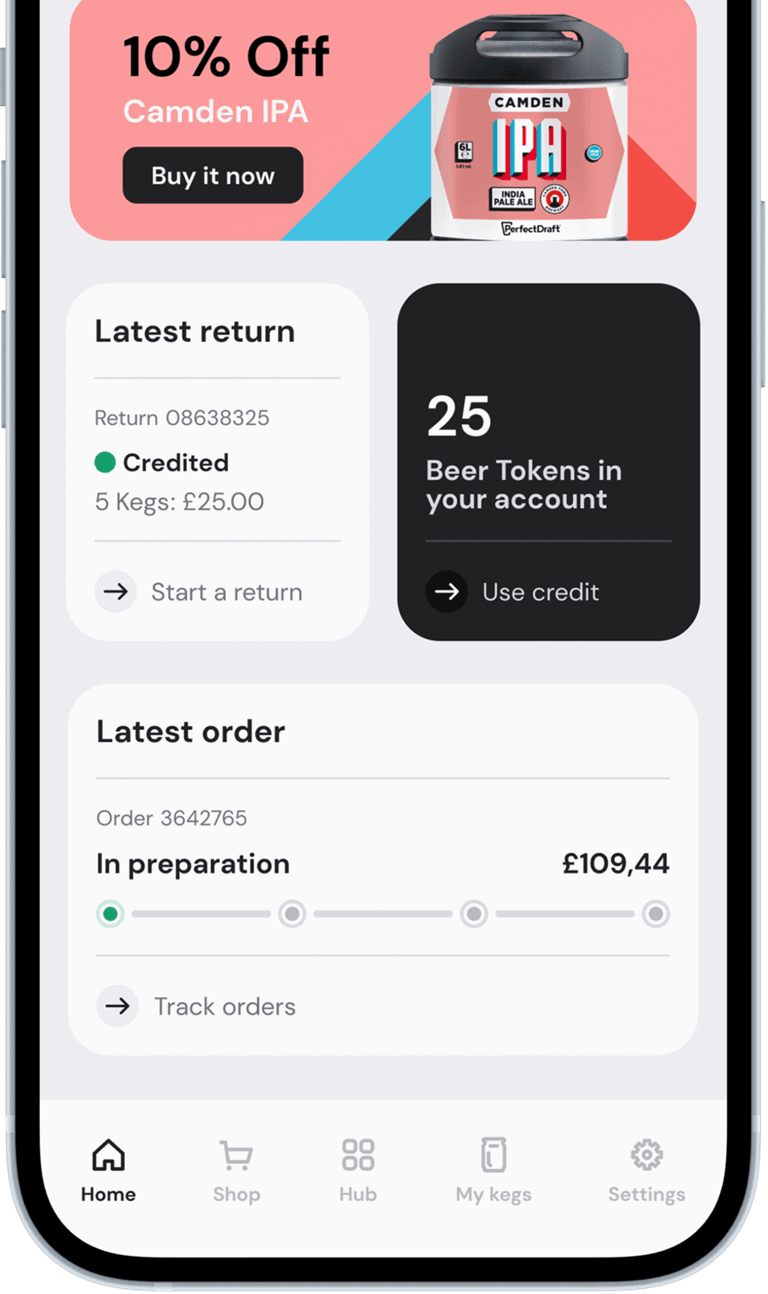Open the 10% Off Camden IPA banner

click(383, 119)
